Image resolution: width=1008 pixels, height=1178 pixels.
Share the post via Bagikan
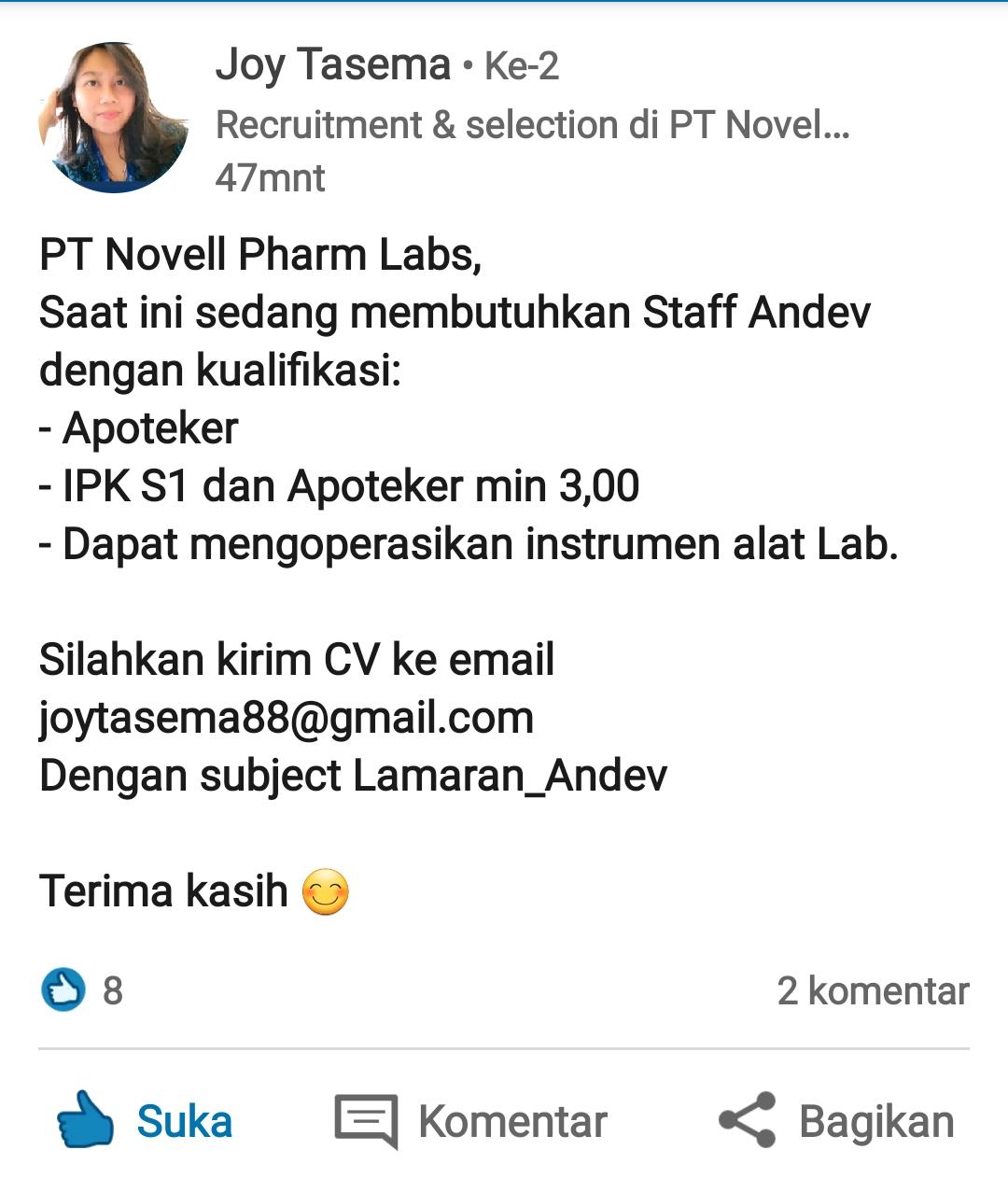point(836,1120)
